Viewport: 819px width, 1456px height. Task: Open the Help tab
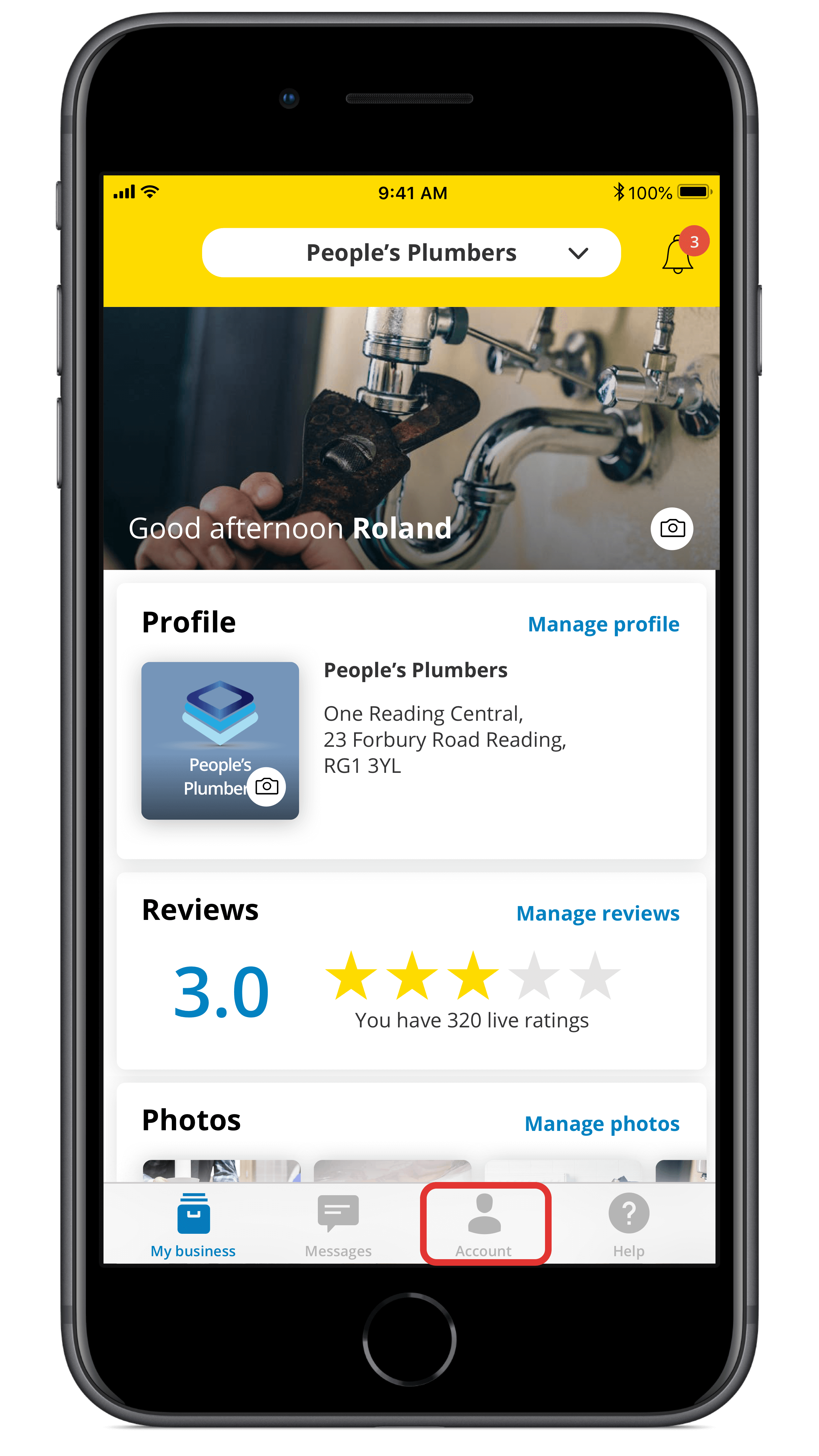coord(628,1226)
